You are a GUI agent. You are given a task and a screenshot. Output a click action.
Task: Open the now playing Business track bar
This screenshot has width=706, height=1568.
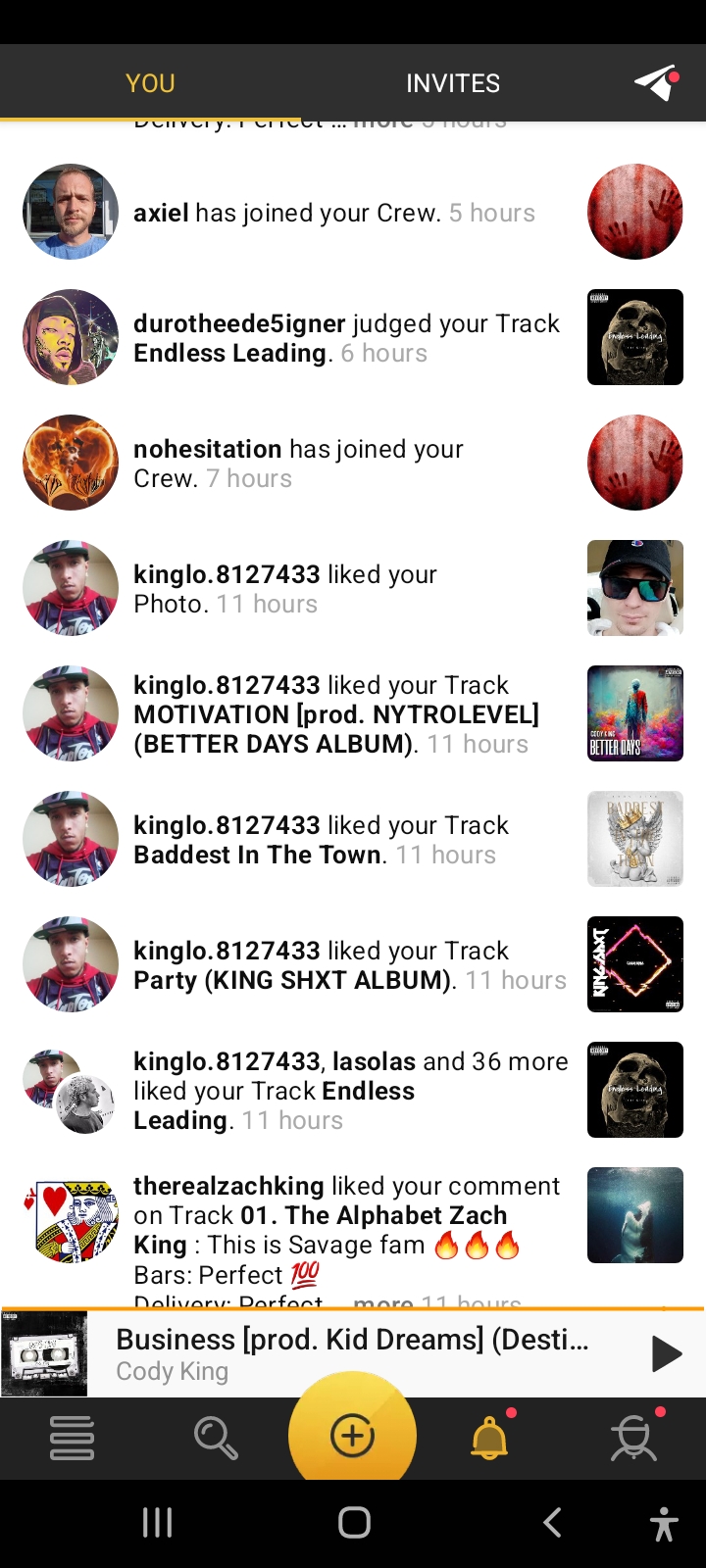[x=353, y=1354]
